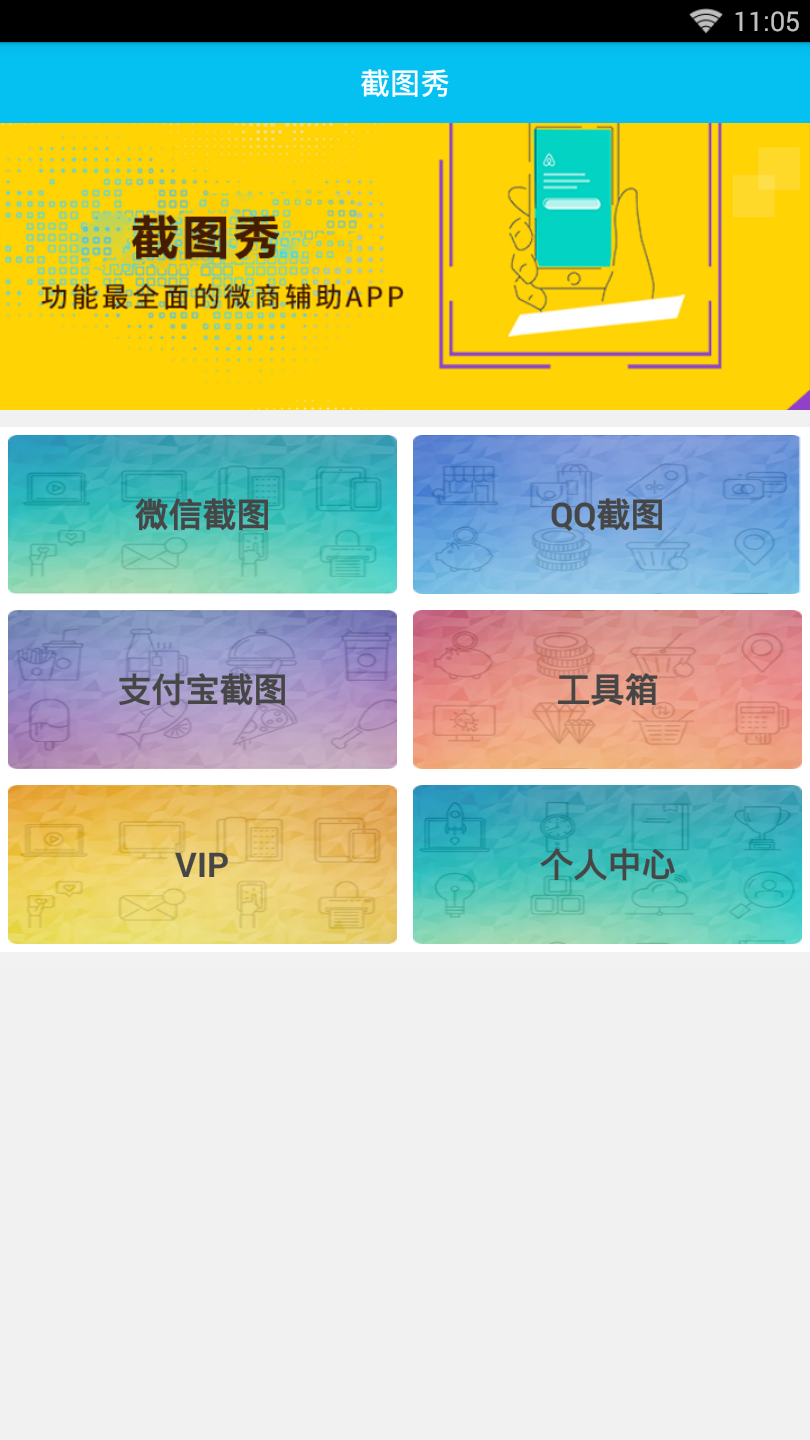Select the fish icon on 支付宝截图 card
This screenshot has height=1440, width=810.
158,721
